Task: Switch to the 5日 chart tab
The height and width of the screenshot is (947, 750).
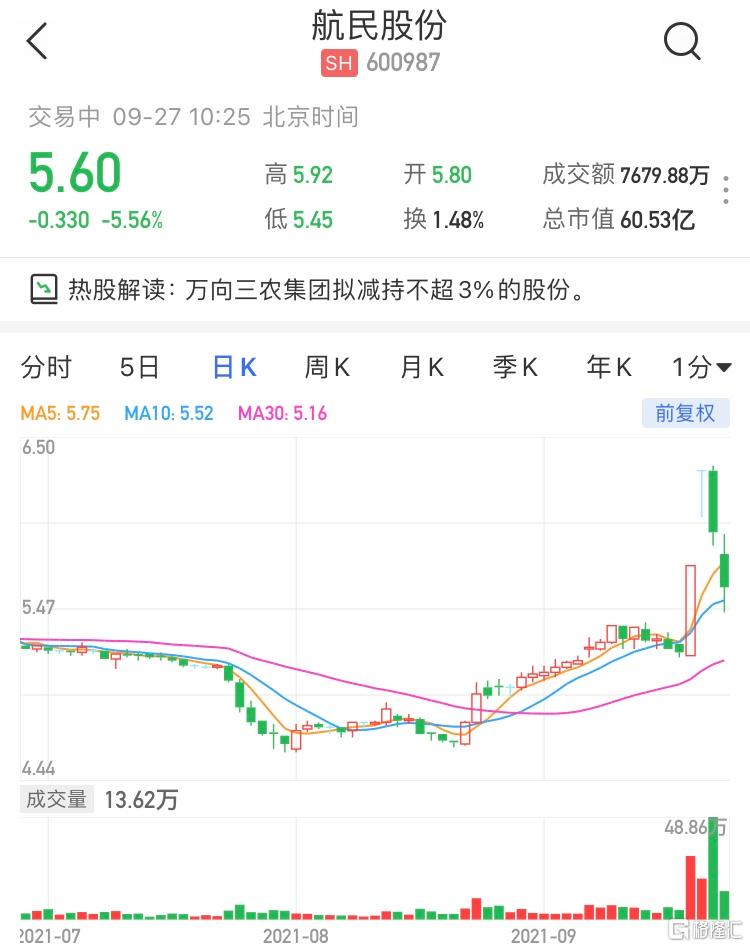Action: 139,368
